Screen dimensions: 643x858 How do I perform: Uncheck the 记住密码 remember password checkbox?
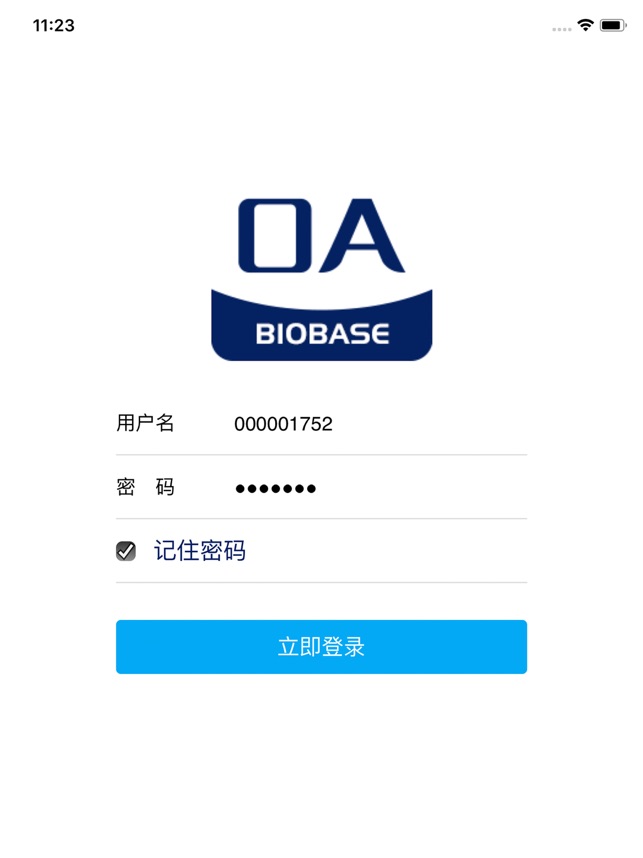(x=126, y=551)
